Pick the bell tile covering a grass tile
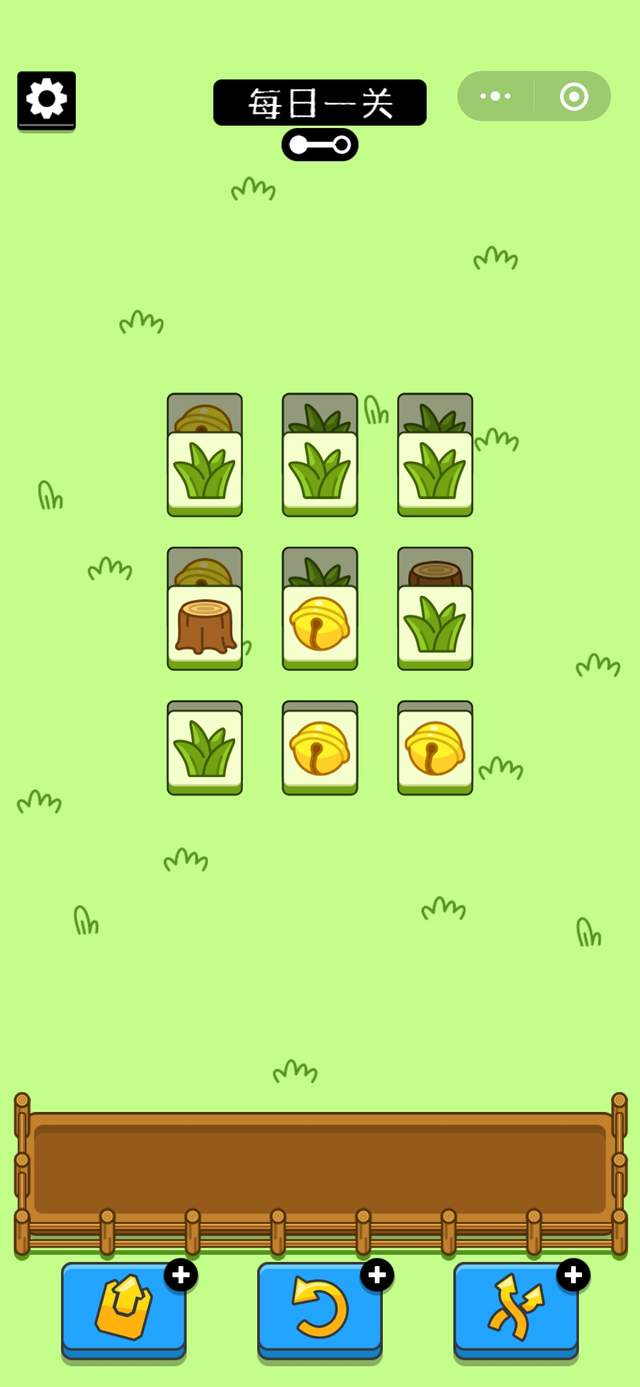The height and width of the screenshot is (1387, 640). point(320,626)
